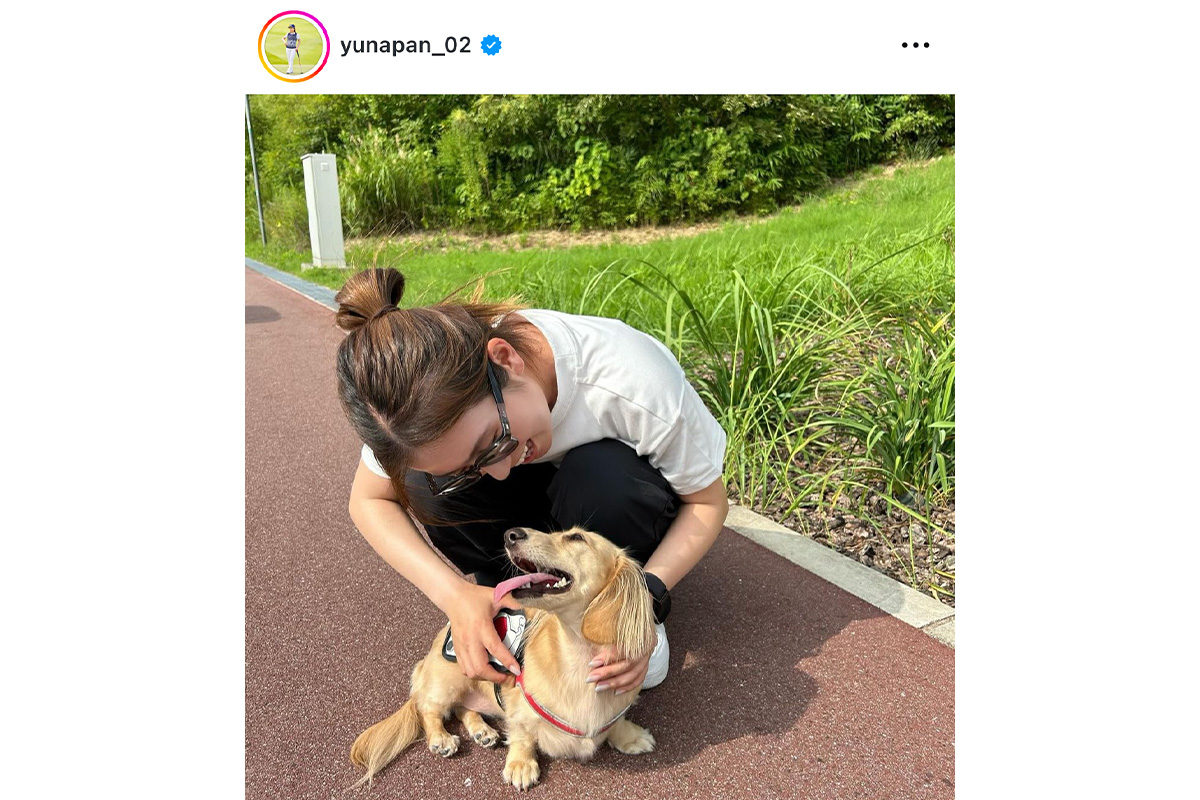Open the yunapan_02 profile username
The image size is (1200, 800).
click(405, 45)
